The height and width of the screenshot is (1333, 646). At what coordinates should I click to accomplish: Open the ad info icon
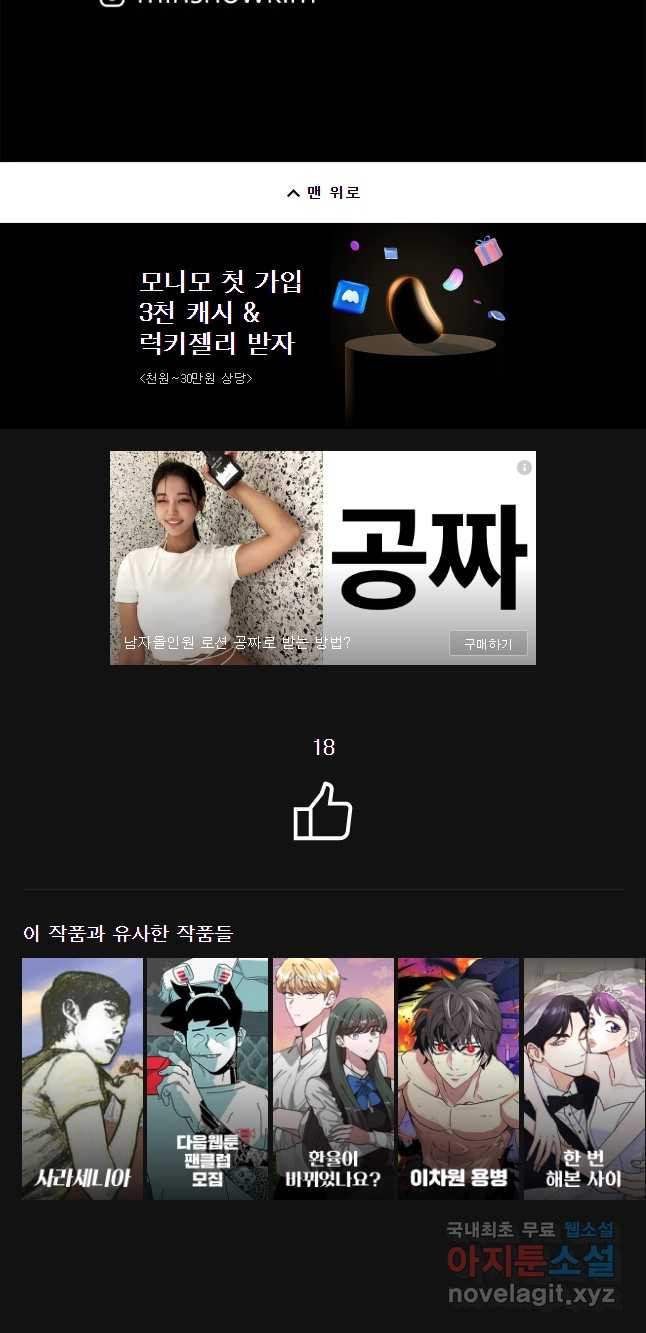click(x=524, y=467)
